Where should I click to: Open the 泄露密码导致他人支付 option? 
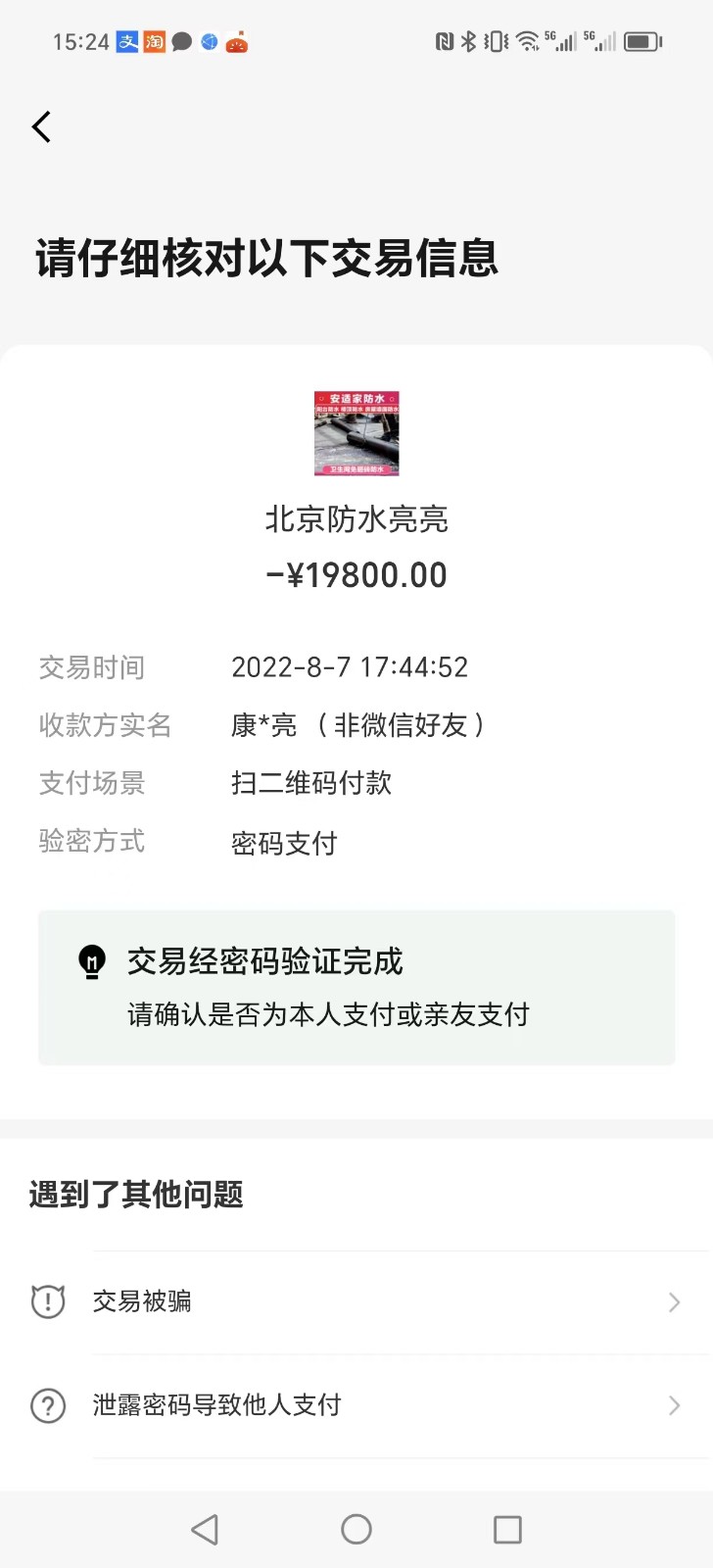[x=356, y=1405]
